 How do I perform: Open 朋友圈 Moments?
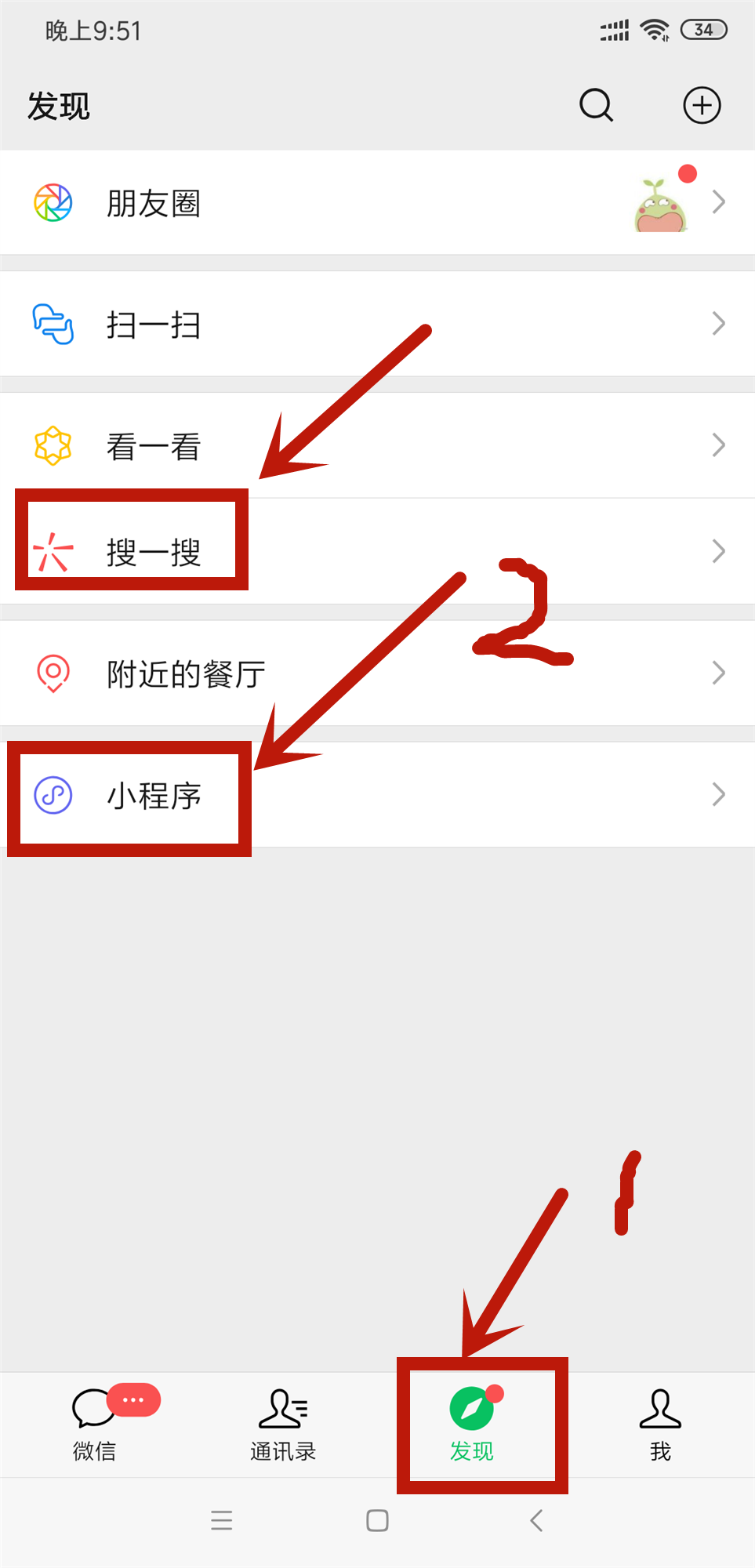[x=154, y=203]
